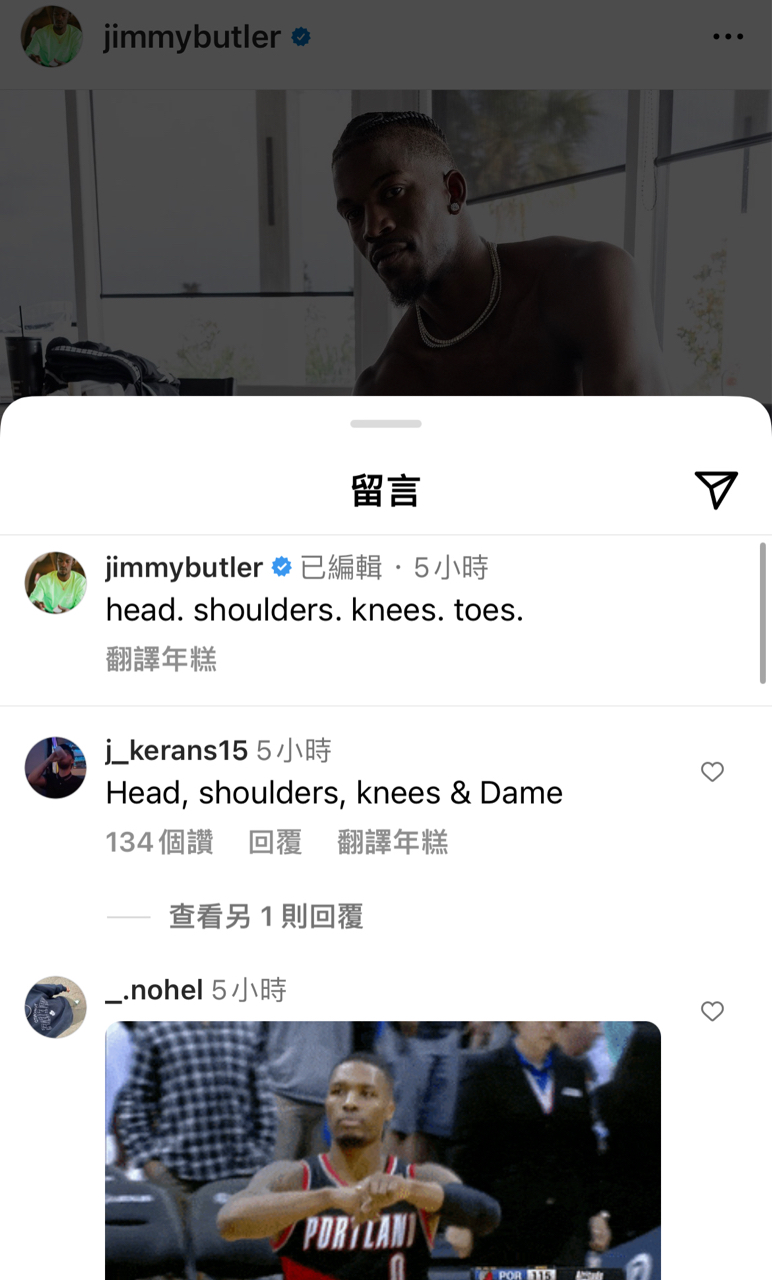Like _.nohel's GIF comment
Viewport: 772px width, 1280px height.
(712, 1012)
